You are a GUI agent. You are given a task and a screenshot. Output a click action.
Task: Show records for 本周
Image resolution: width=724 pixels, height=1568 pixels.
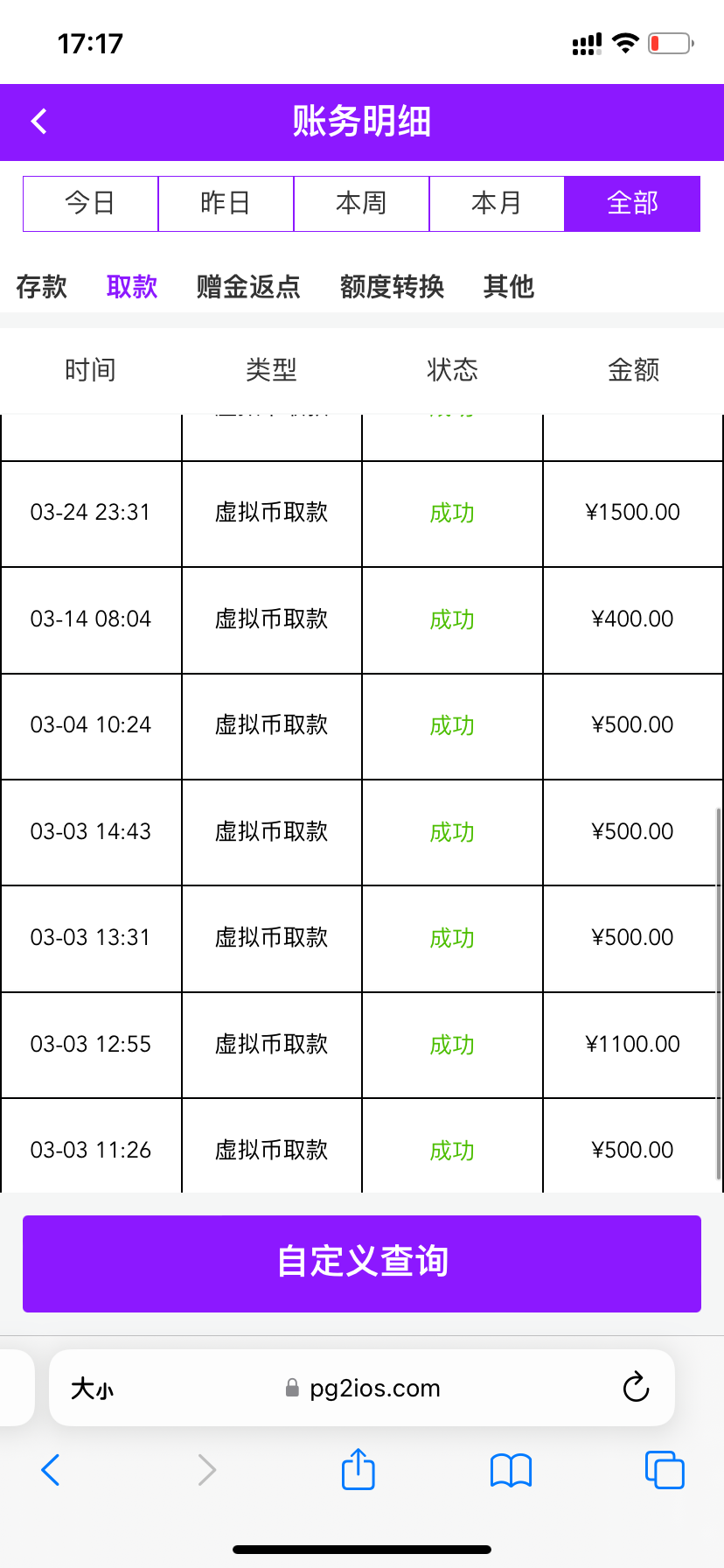361,204
